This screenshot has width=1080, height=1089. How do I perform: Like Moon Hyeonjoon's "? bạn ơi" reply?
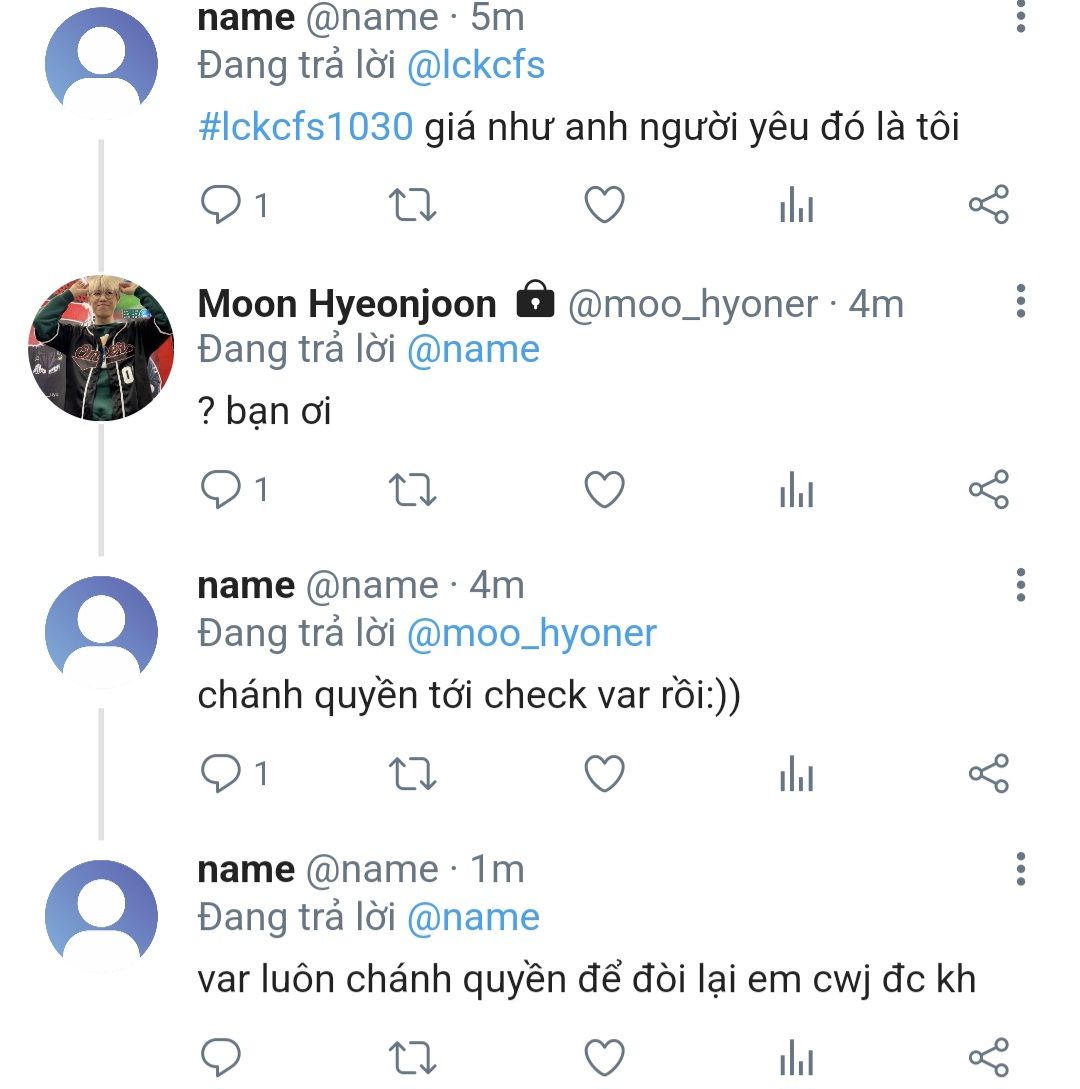click(x=604, y=490)
